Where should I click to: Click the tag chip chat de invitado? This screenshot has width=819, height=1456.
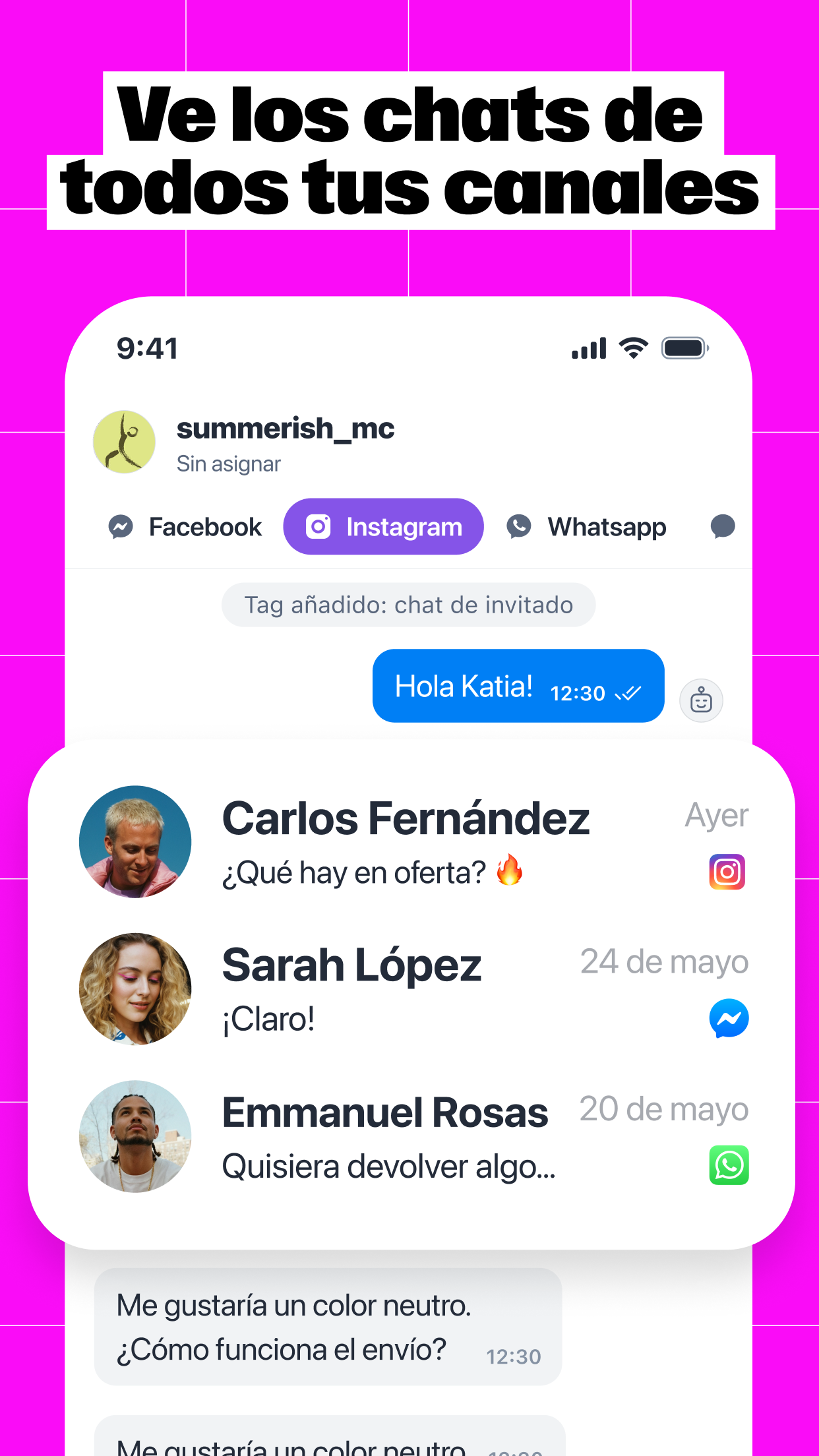pyautogui.click(x=408, y=604)
